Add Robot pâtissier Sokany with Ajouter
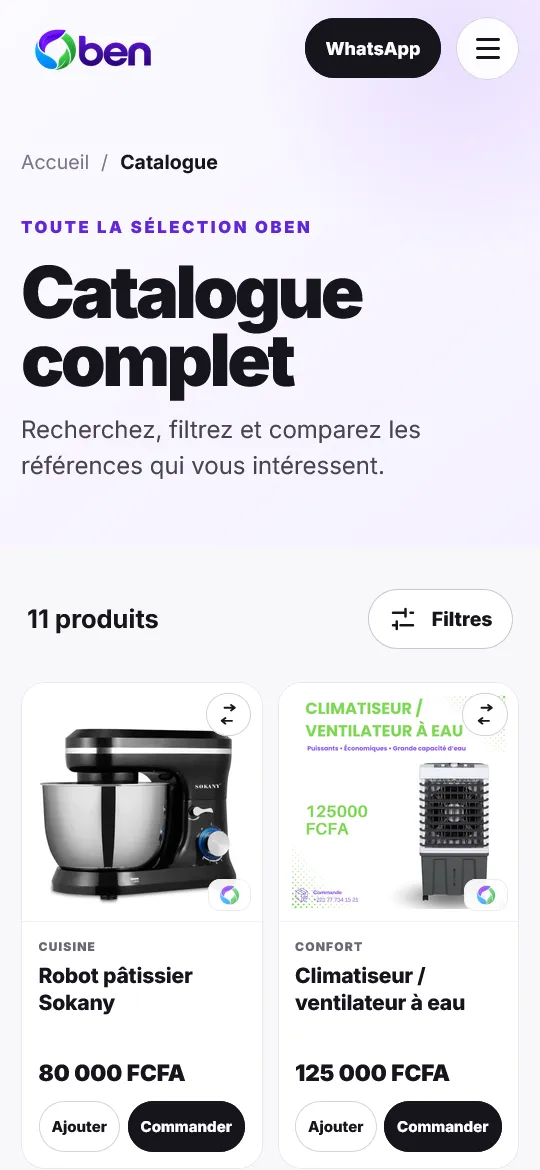 (x=79, y=1126)
